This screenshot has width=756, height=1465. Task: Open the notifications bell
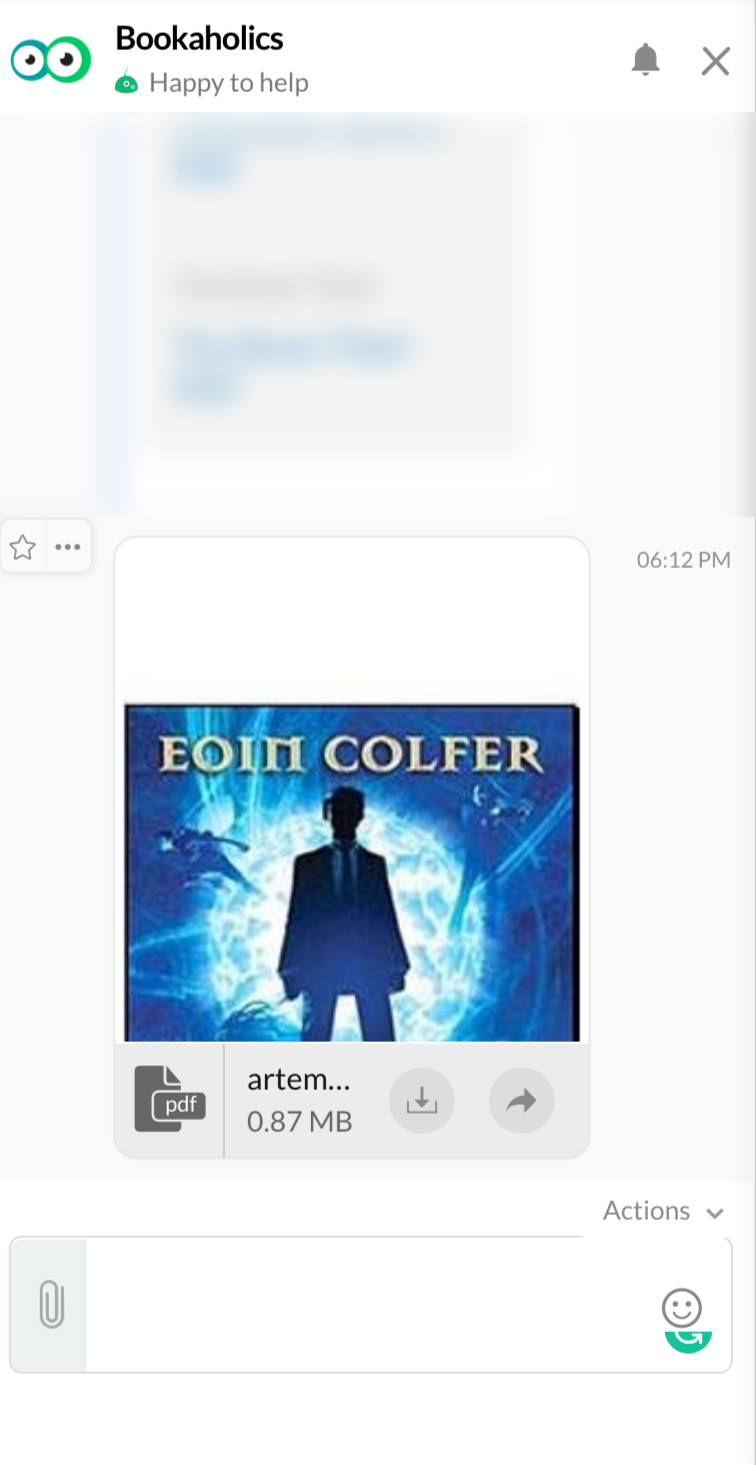point(646,61)
